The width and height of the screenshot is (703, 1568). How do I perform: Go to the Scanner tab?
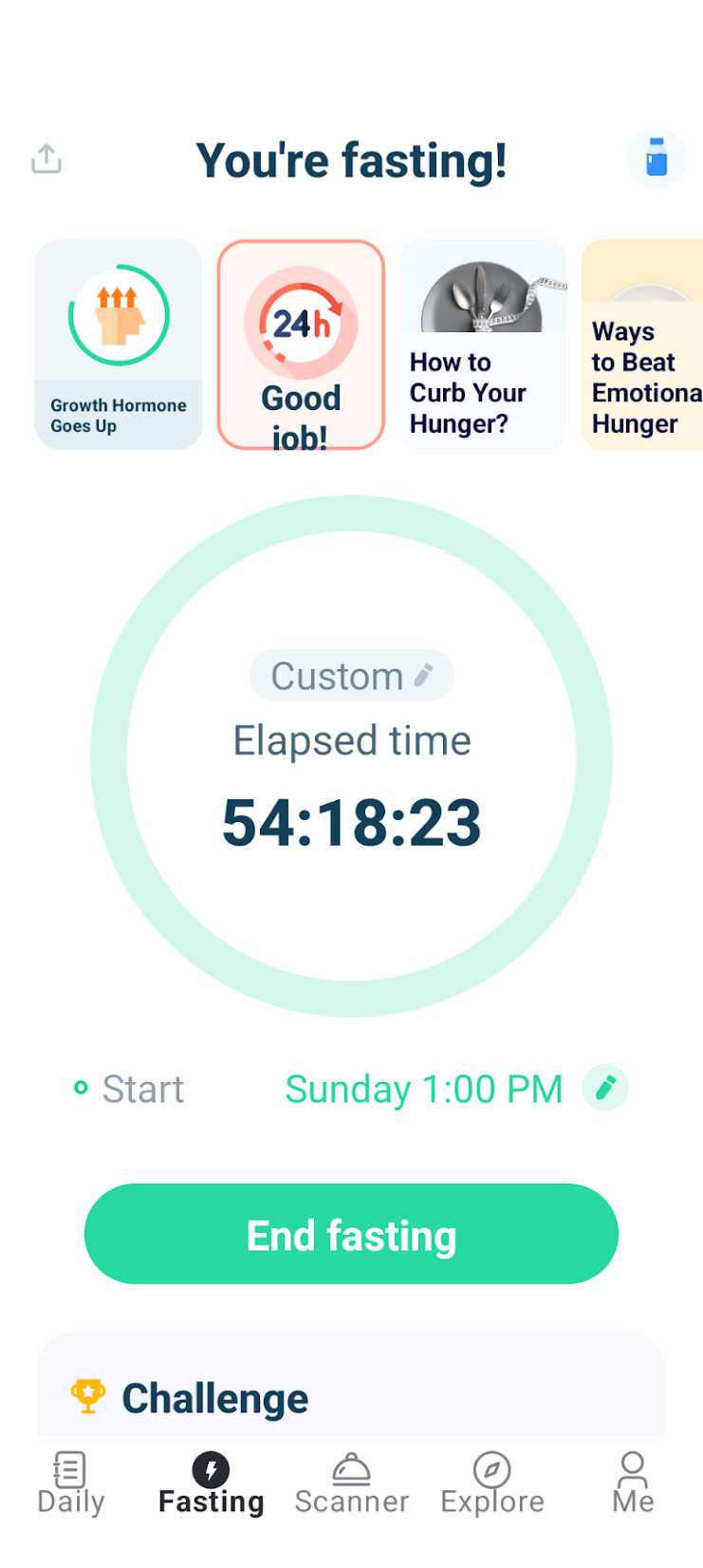click(x=351, y=1484)
